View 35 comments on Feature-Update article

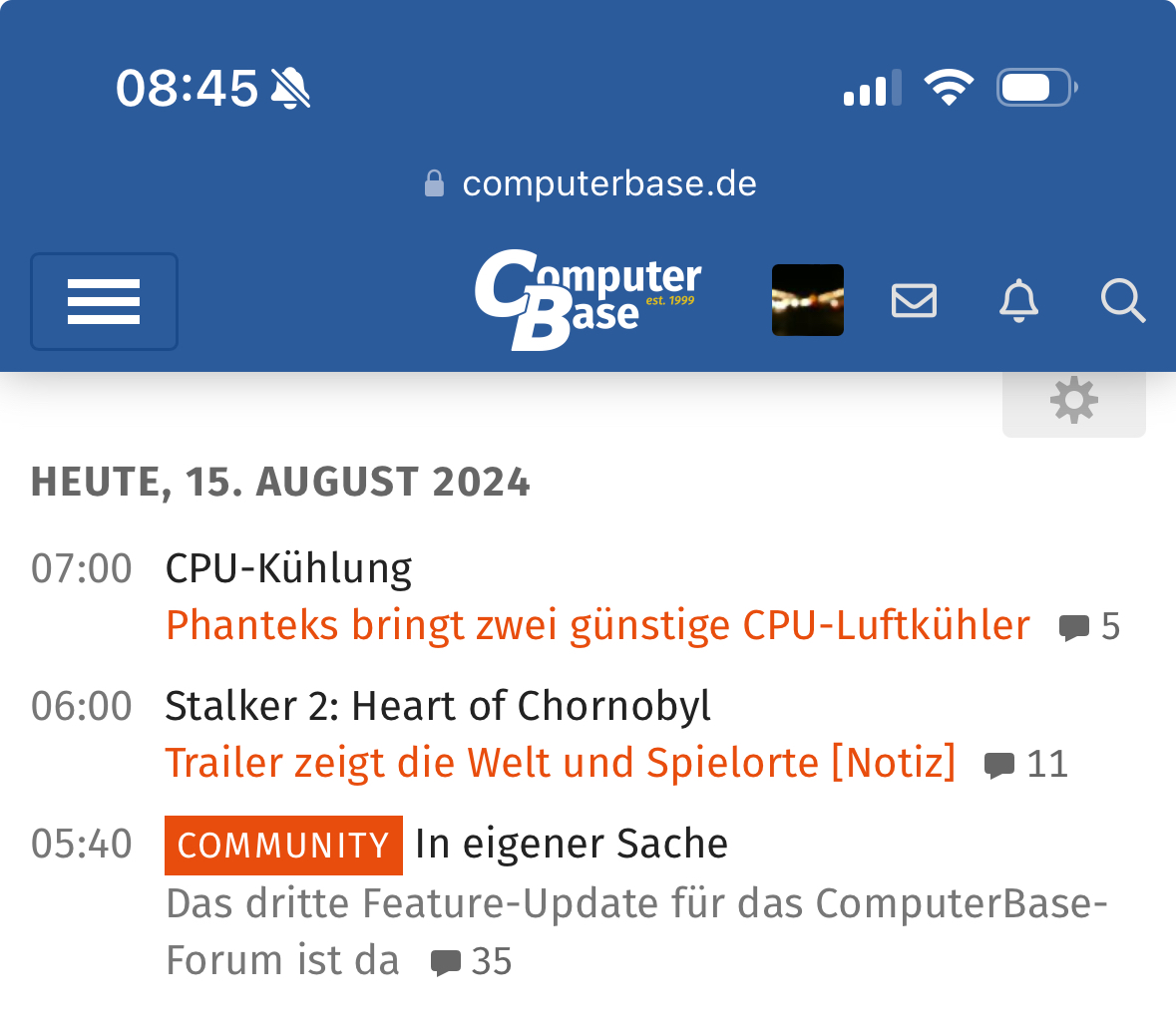(472, 962)
